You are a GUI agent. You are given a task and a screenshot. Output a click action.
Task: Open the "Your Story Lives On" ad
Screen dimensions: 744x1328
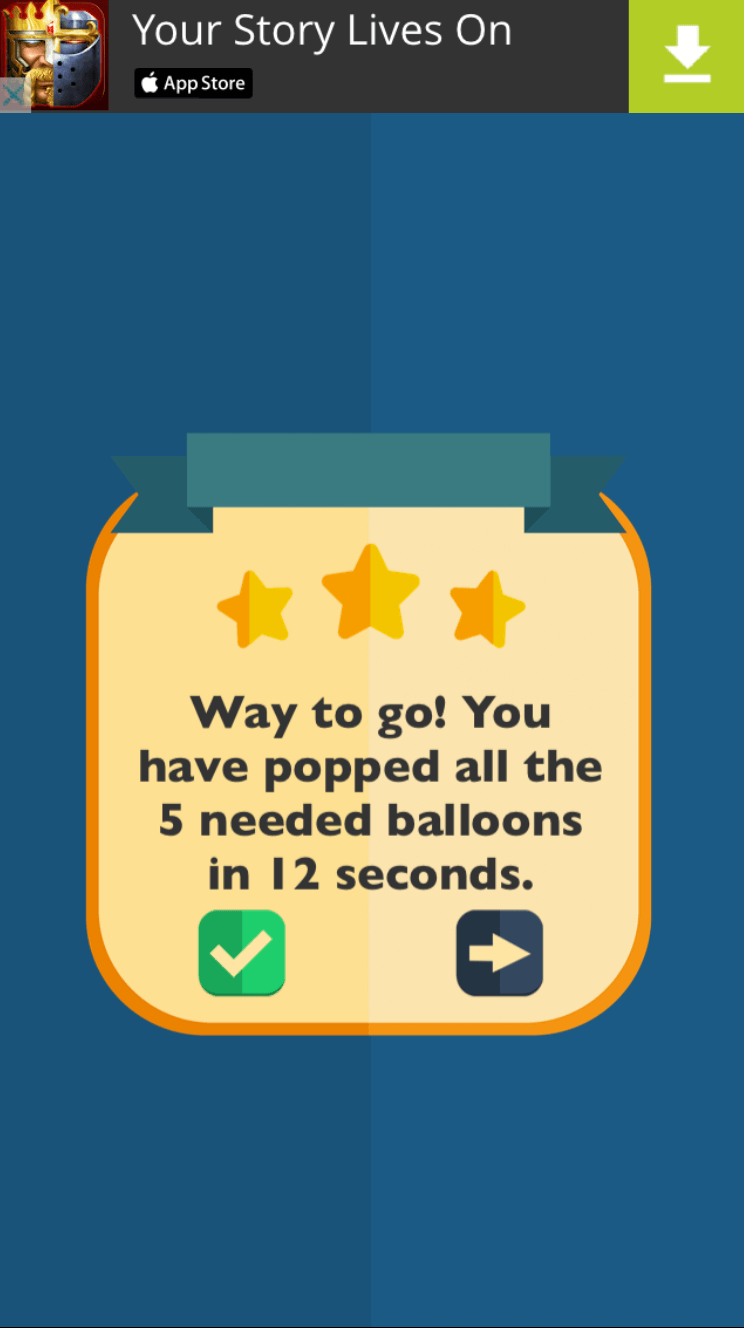coord(322,32)
